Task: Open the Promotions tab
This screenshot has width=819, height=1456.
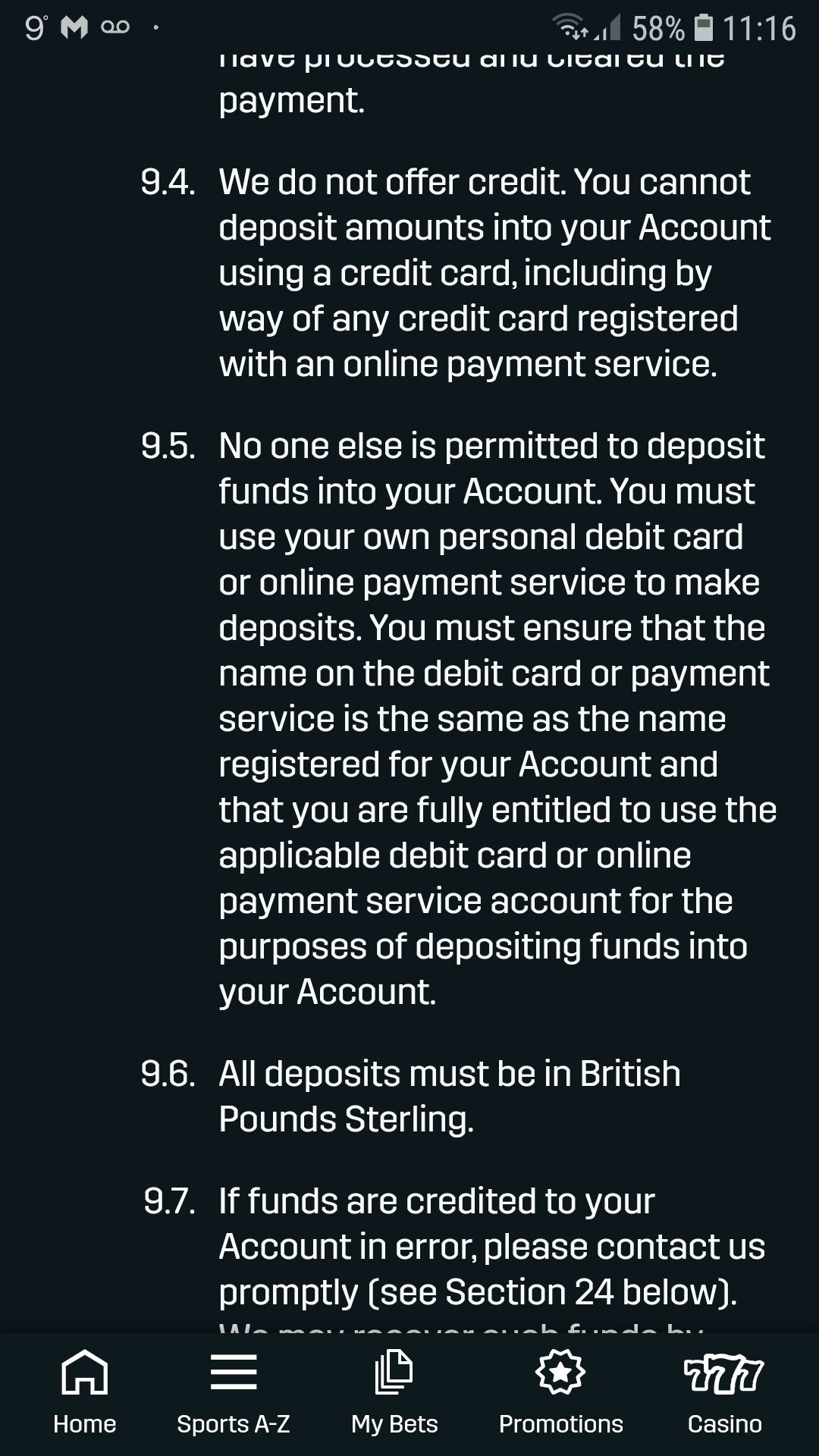Action: 560,1392
